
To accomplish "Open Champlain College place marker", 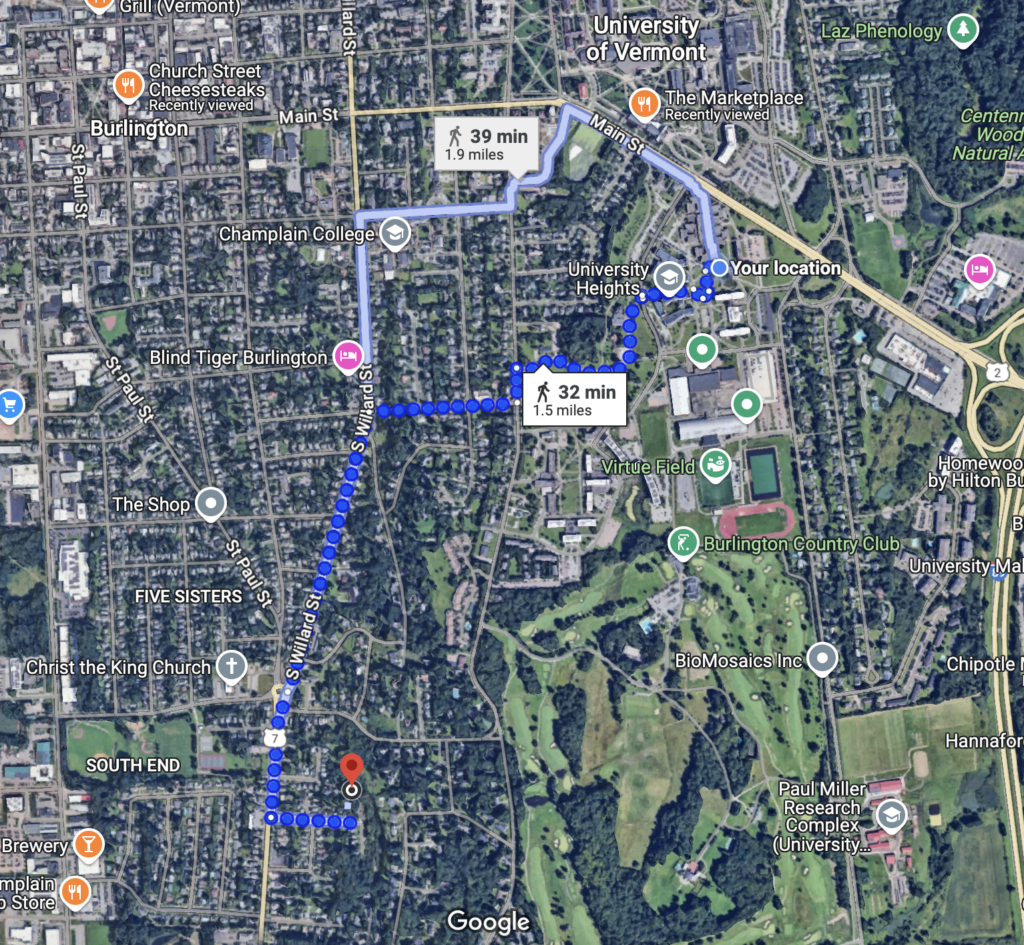I will point(394,234).
